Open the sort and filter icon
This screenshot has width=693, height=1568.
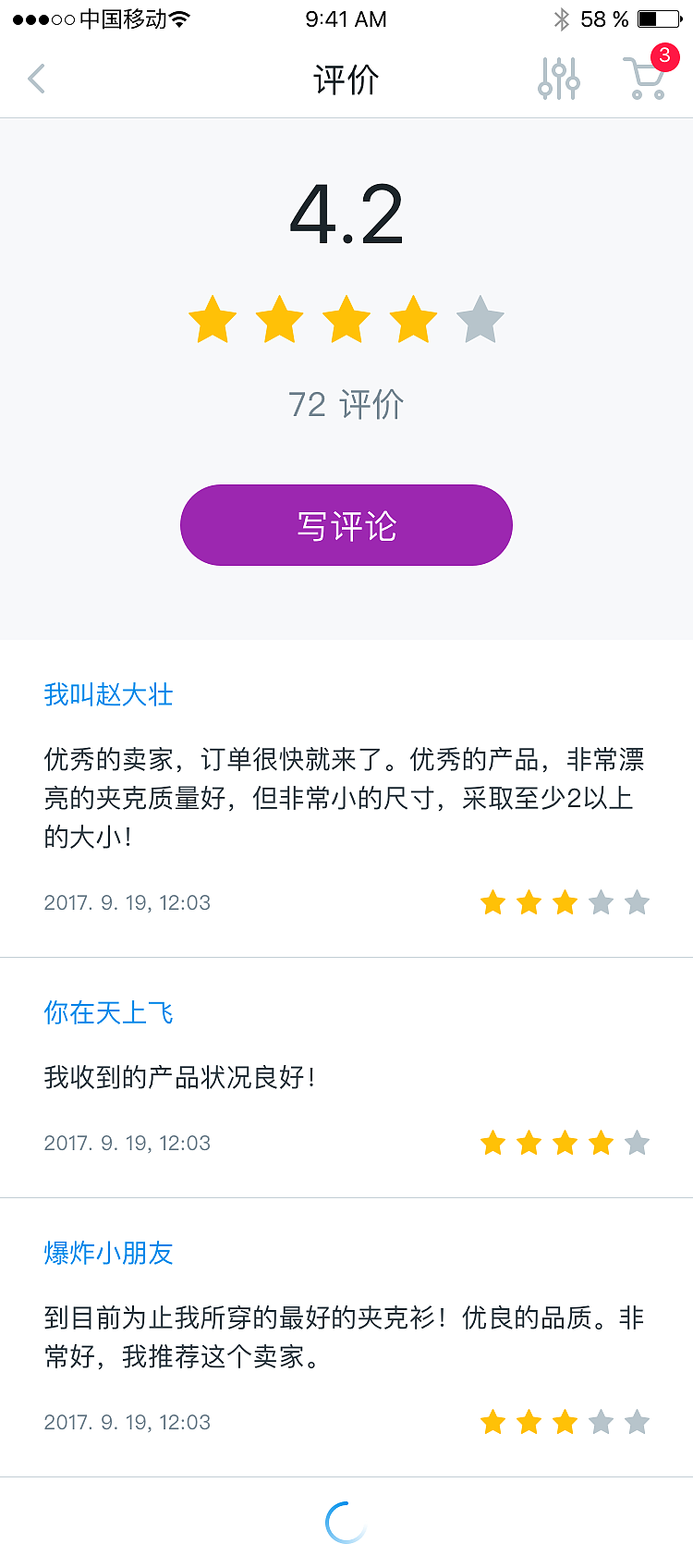(558, 79)
